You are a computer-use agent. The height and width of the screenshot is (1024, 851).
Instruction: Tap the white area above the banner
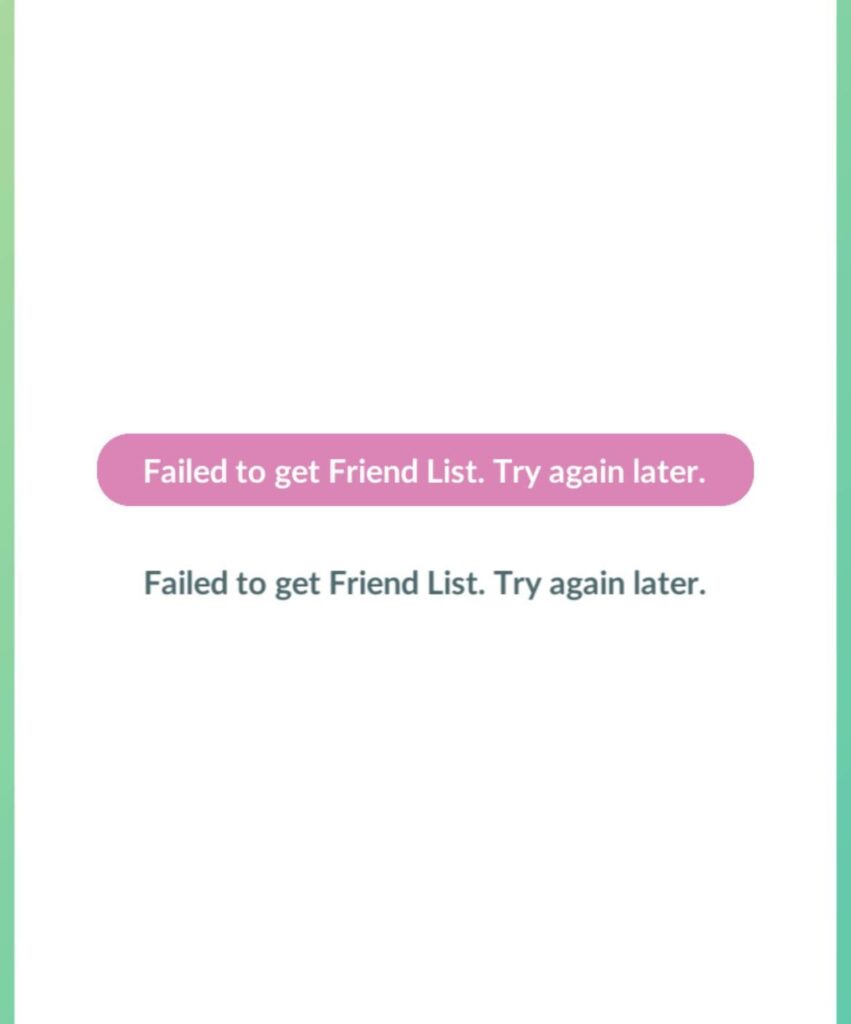pos(425,250)
